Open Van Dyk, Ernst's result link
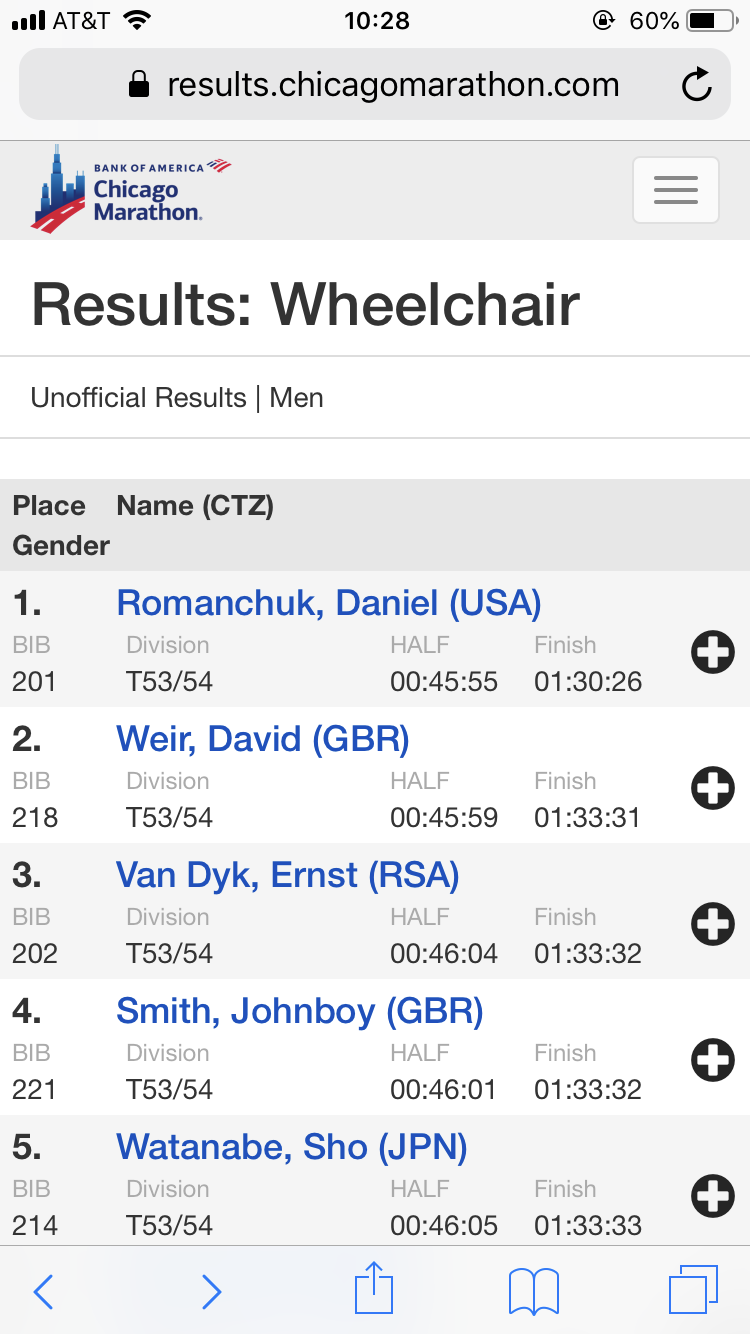This screenshot has width=750, height=1334. [288, 875]
